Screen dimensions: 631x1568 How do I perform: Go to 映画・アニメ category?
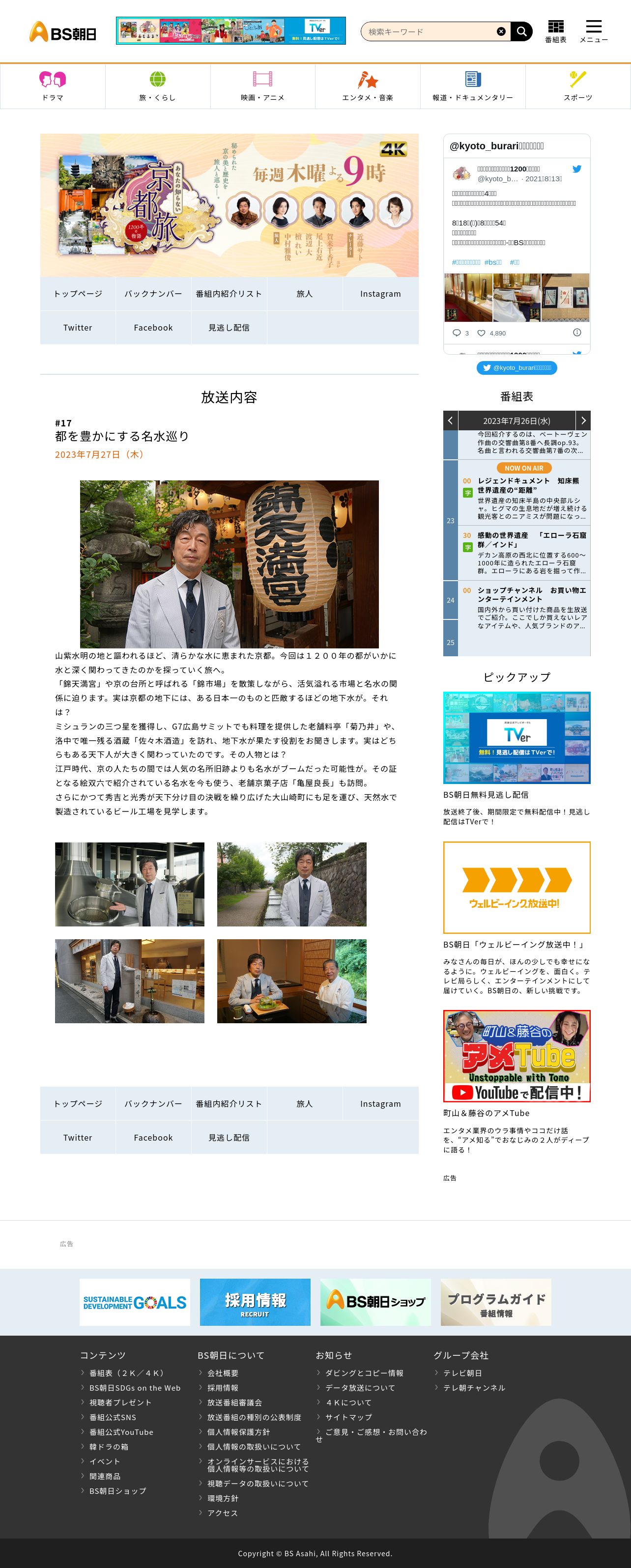pos(262,86)
